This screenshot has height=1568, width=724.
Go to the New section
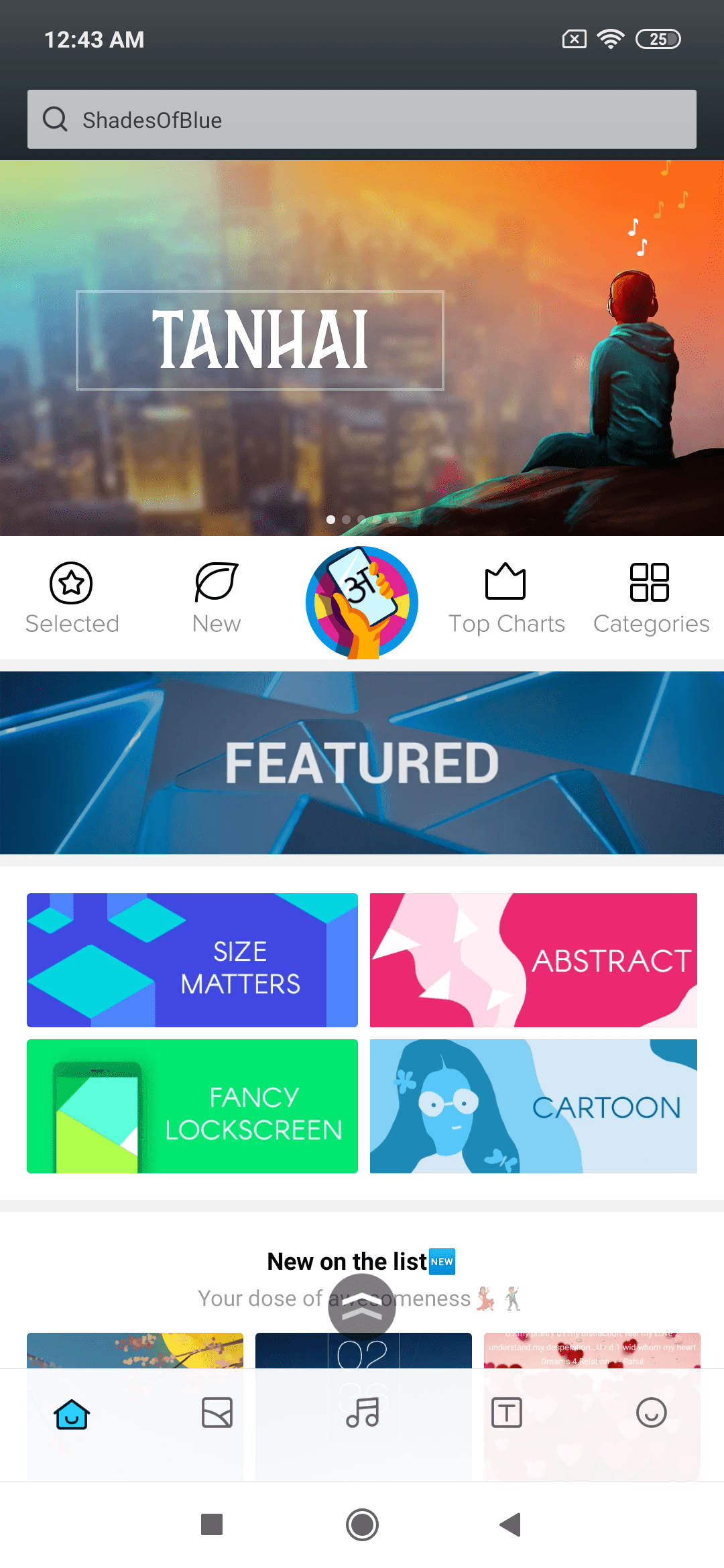click(217, 598)
